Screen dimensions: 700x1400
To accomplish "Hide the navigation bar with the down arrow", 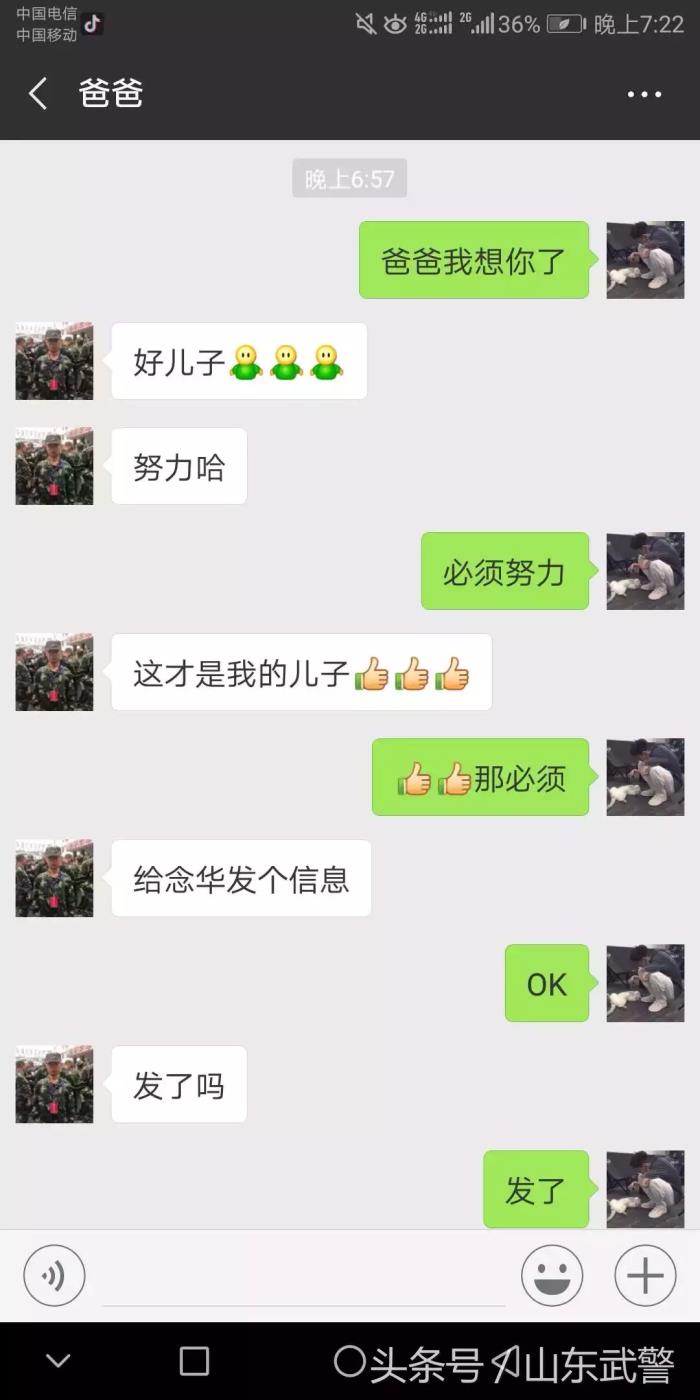I will [59, 1361].
